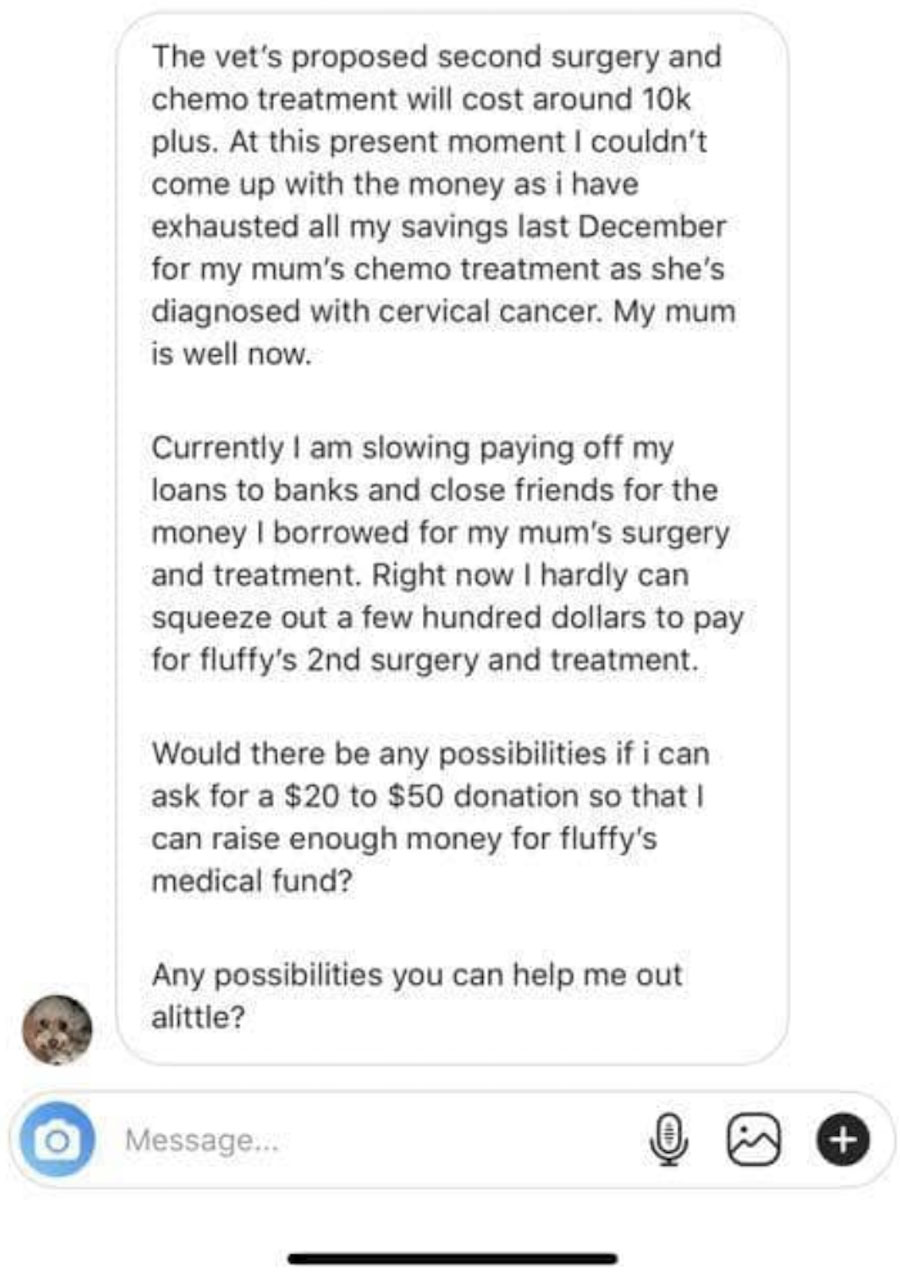This screenshot has width=900, height=1278.
Task: Focus the Message text field
Action: (370, 1139)
